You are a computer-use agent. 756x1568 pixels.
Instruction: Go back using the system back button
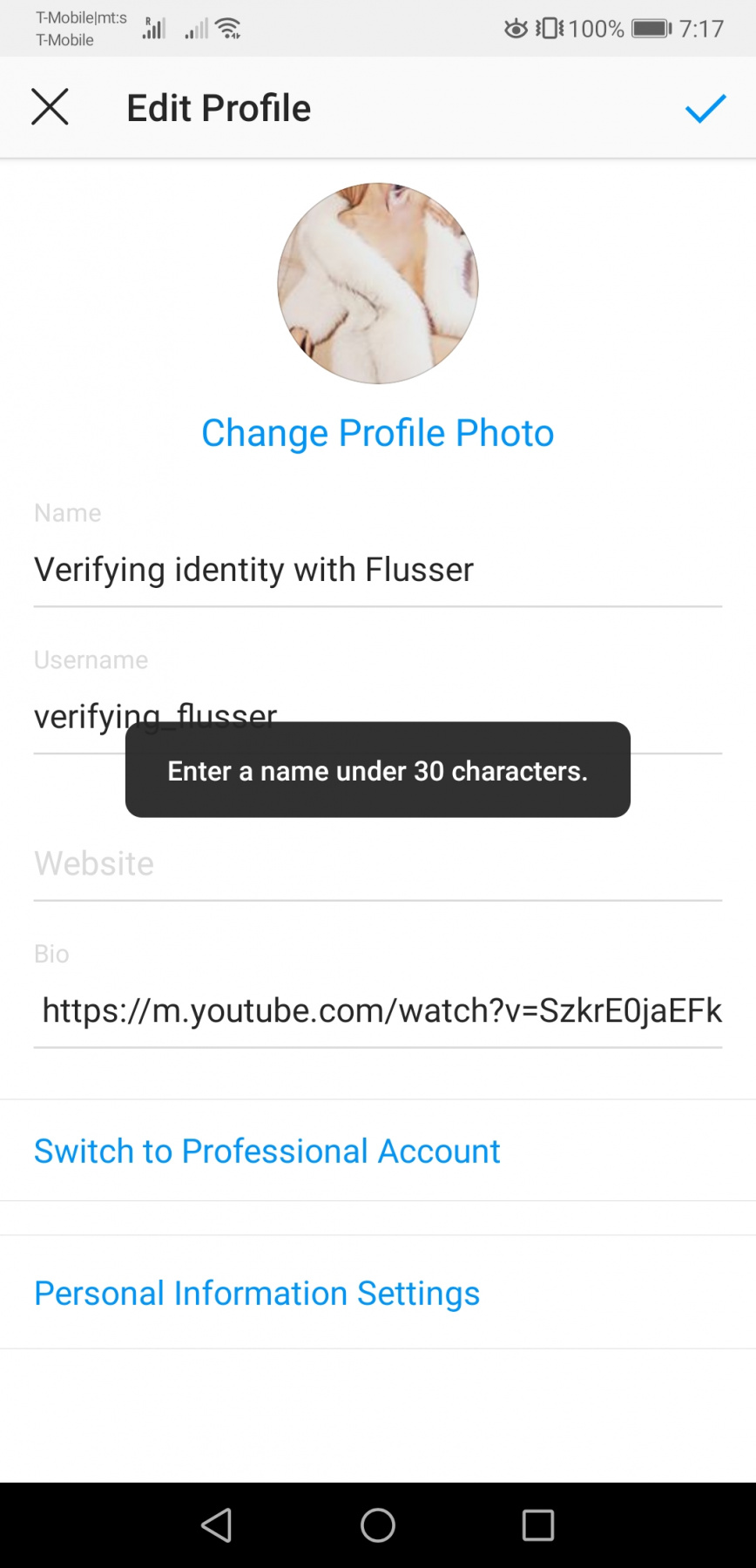point(217,1525)
